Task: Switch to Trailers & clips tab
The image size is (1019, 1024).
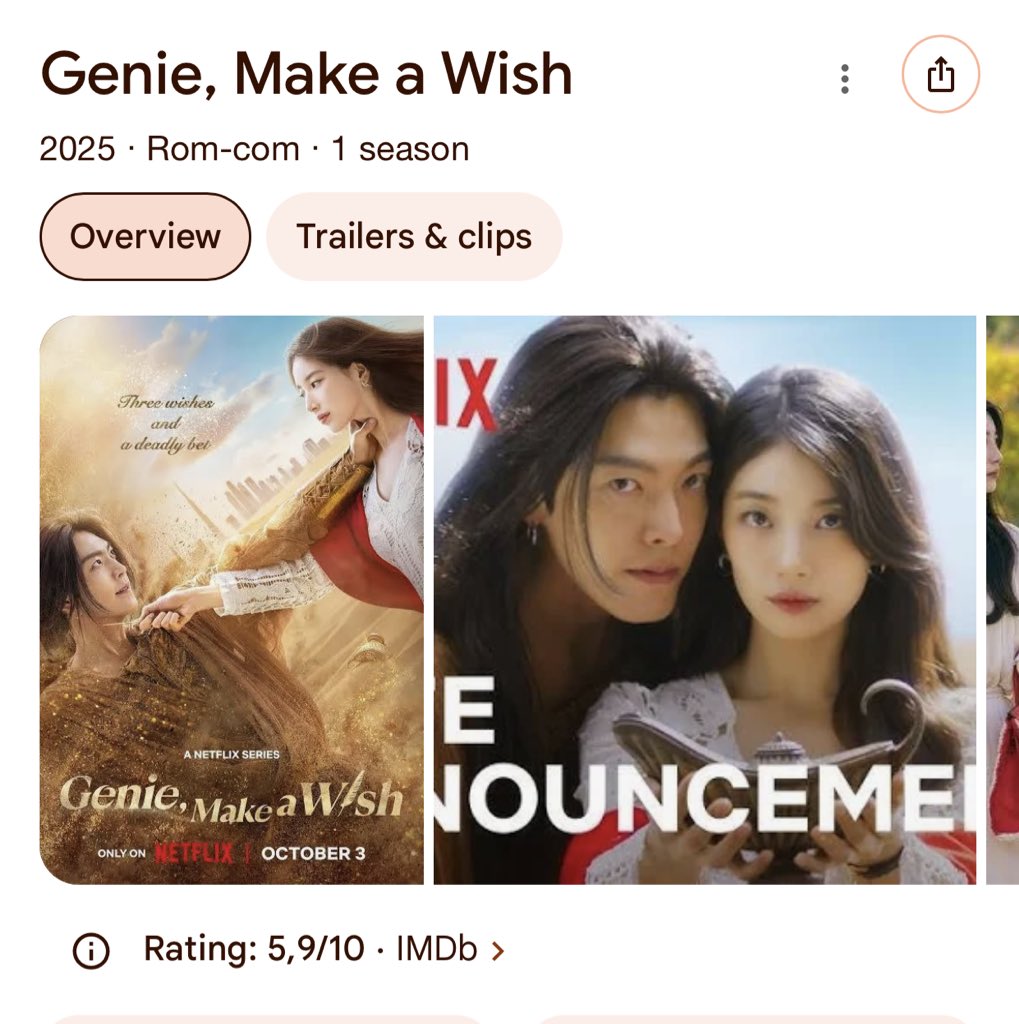Action: 414,237
